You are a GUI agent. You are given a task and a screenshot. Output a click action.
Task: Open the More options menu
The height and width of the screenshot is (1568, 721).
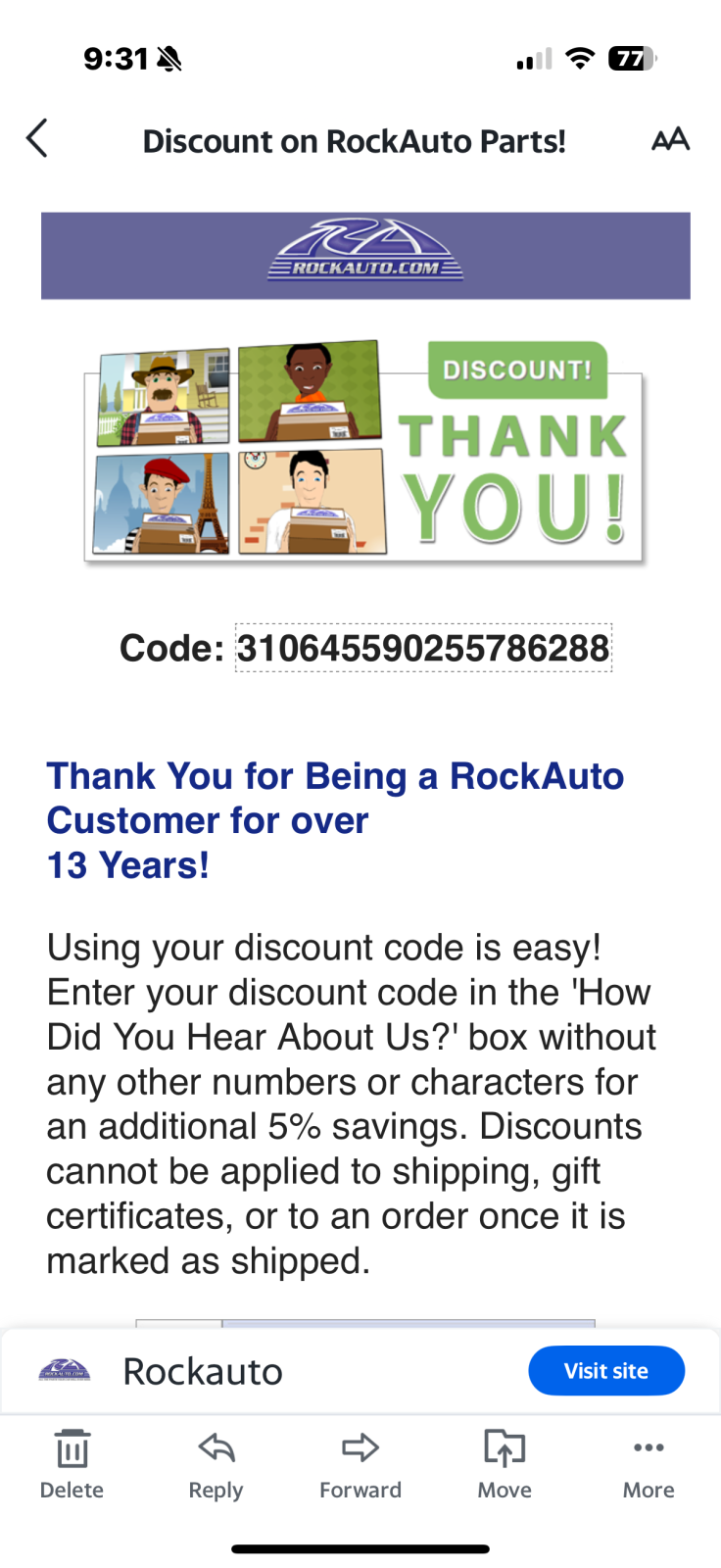[649, 1464]
